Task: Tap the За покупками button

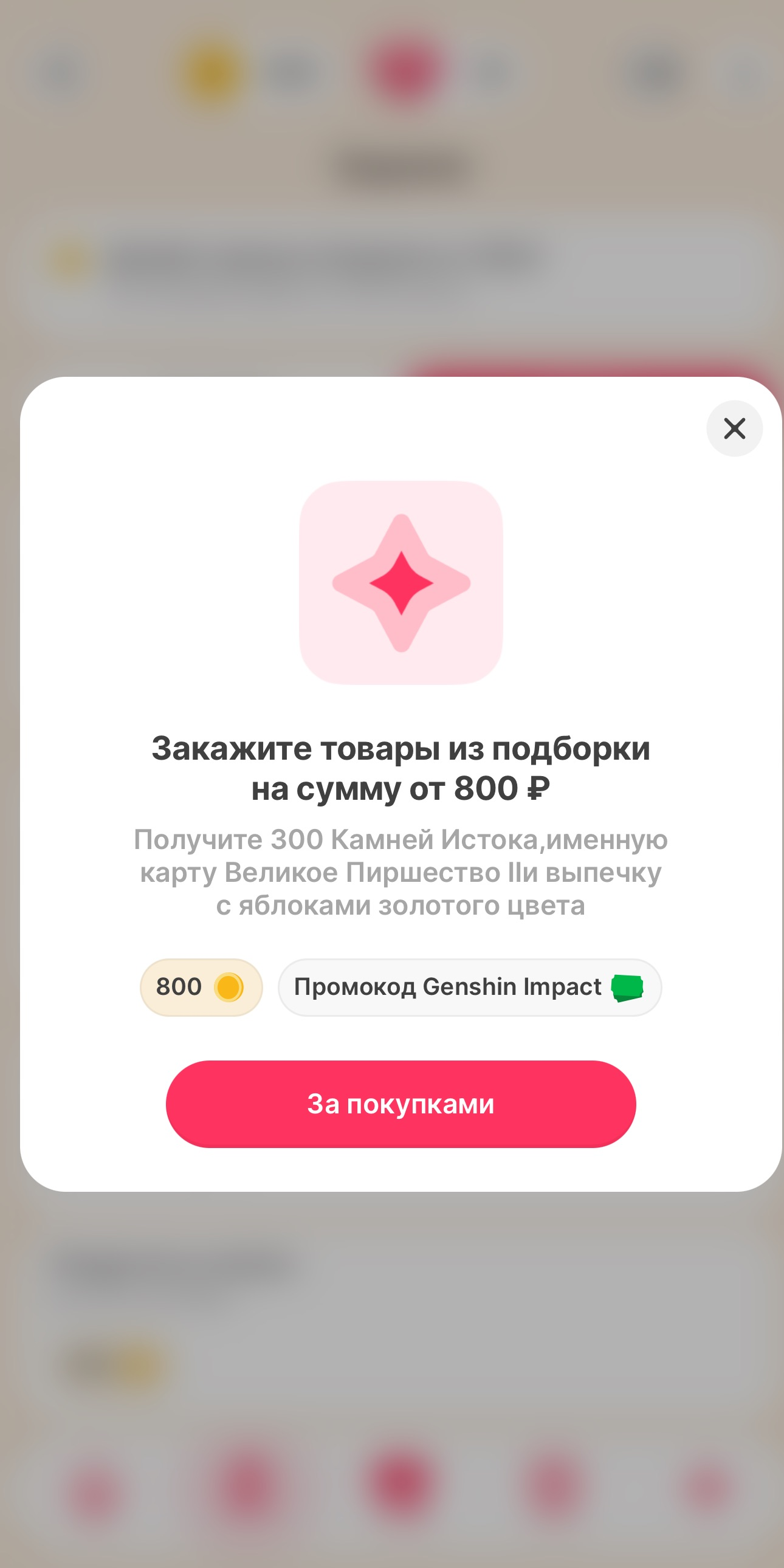Action: 401,1104
